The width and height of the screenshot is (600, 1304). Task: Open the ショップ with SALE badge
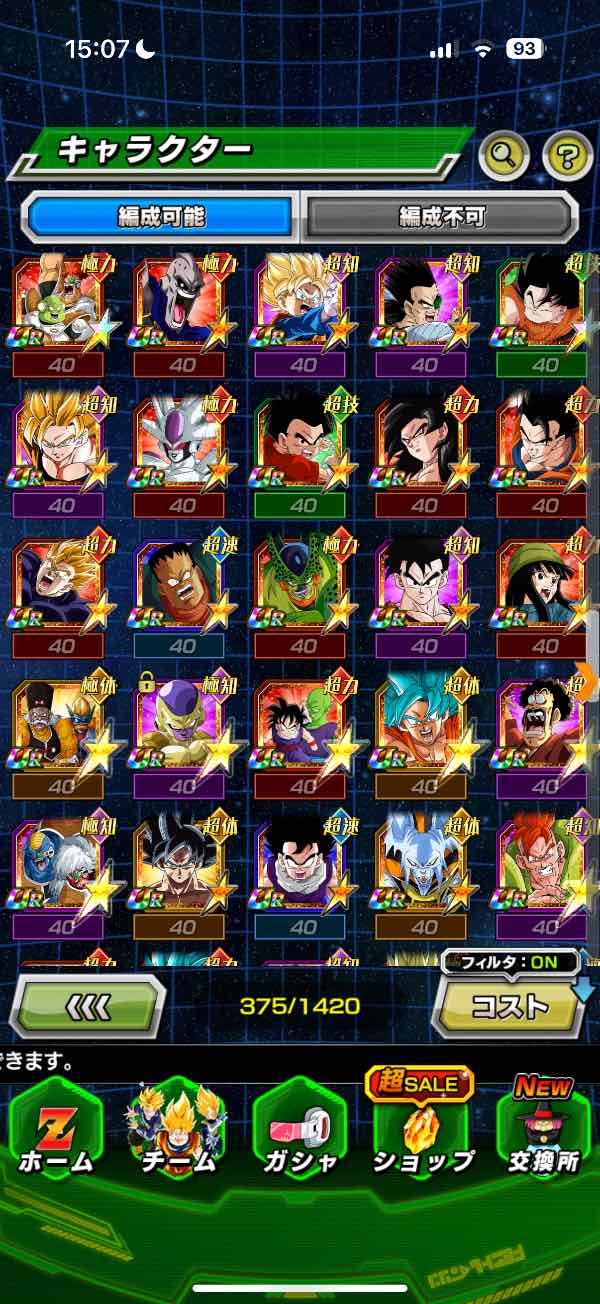422,1130
